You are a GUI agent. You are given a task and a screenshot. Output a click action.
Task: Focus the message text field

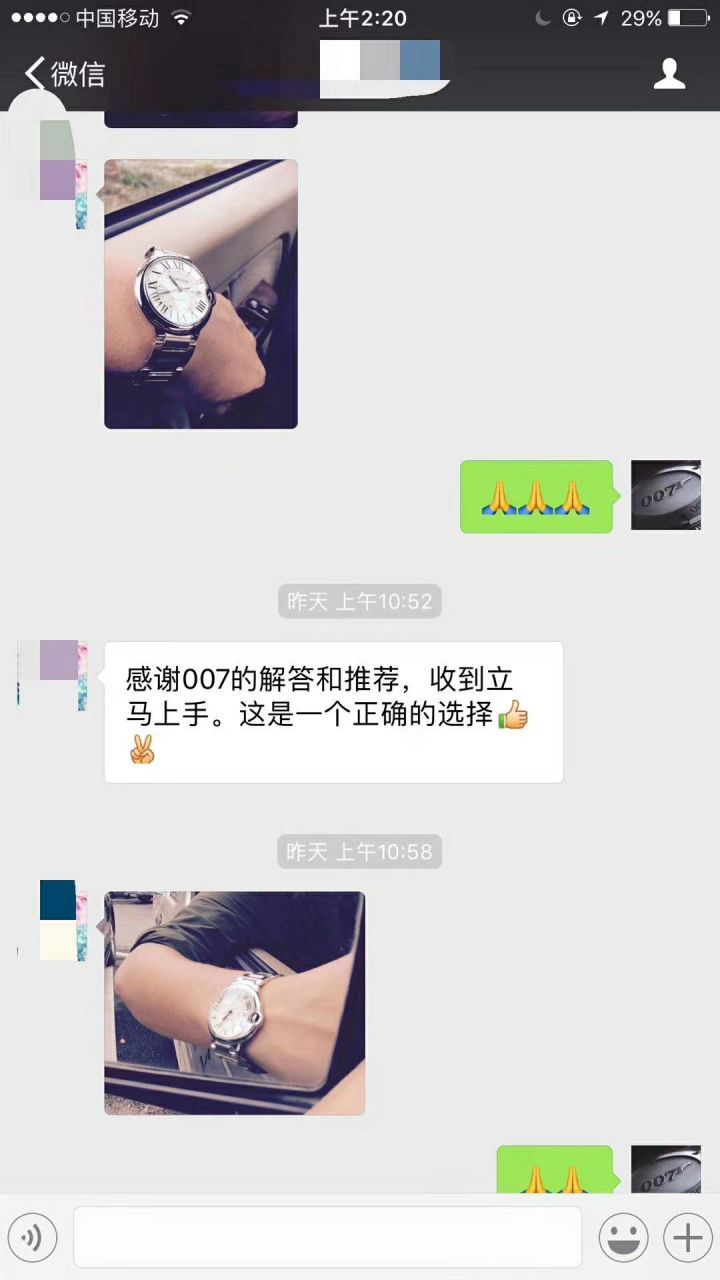tap(327, 1238)
